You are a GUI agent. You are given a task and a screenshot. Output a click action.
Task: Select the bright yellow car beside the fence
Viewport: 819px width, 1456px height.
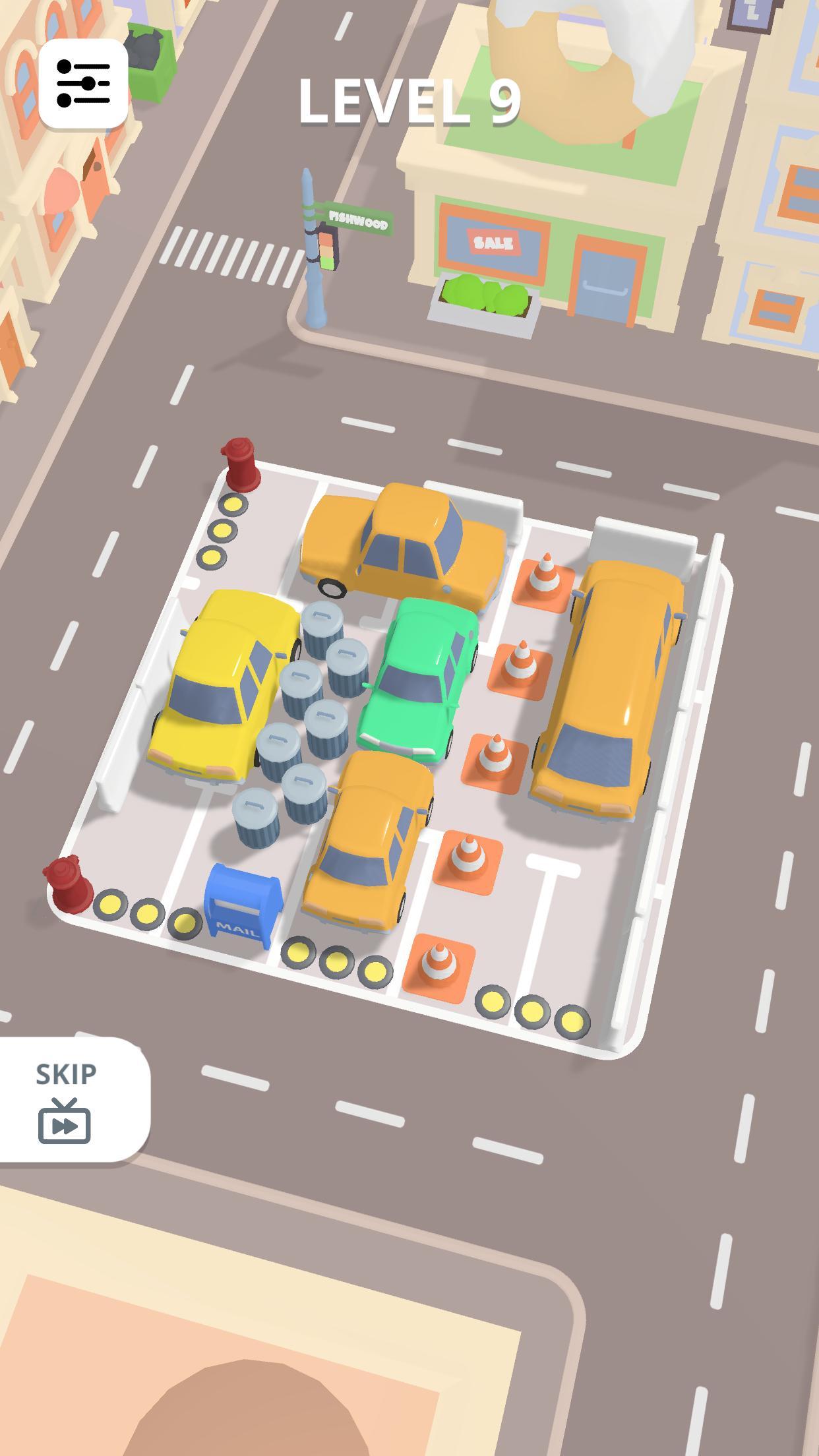pyautogui.click(x=226, y=686)
